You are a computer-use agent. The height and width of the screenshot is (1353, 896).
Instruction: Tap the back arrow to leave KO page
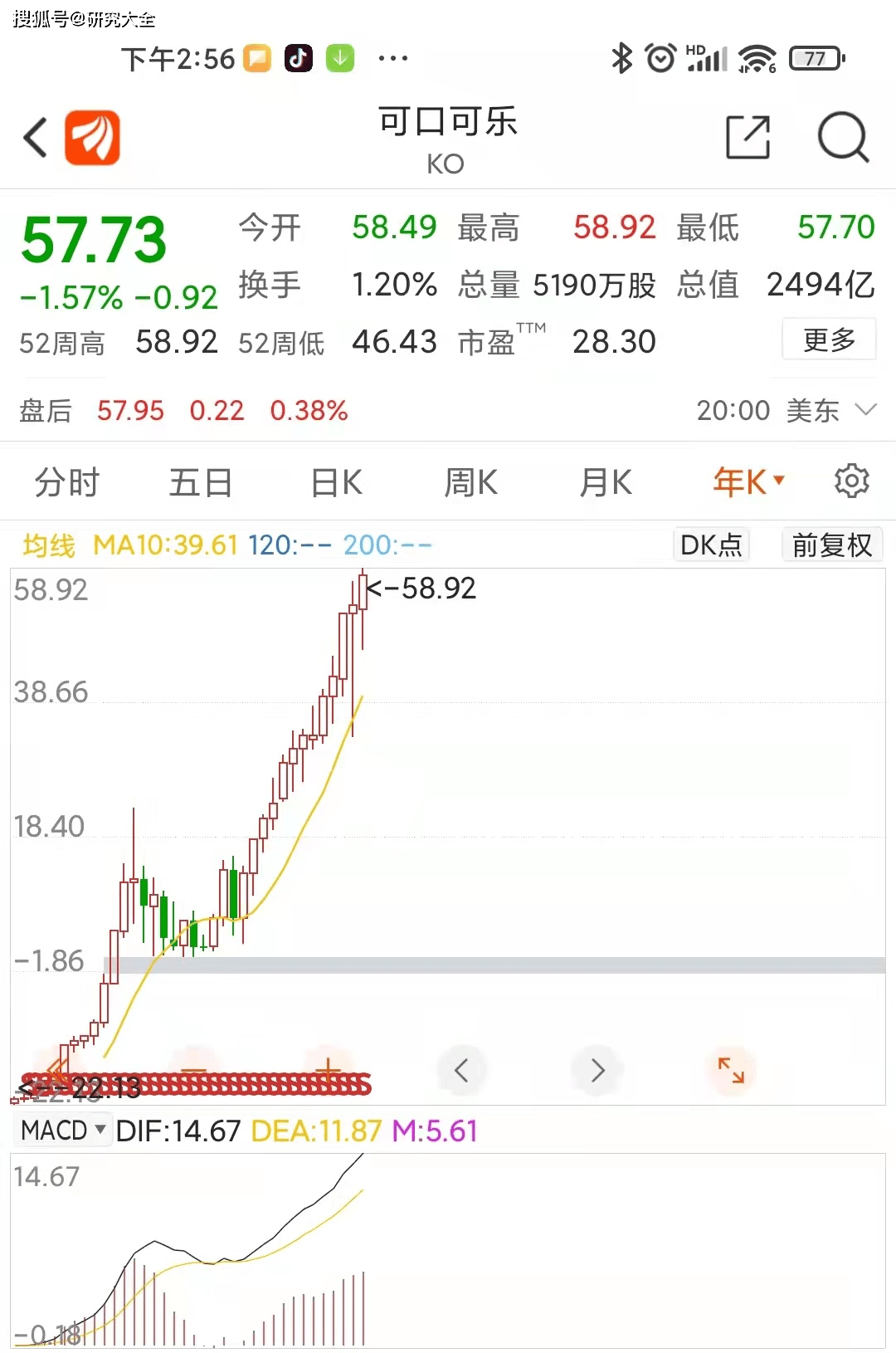pos(33,137)
